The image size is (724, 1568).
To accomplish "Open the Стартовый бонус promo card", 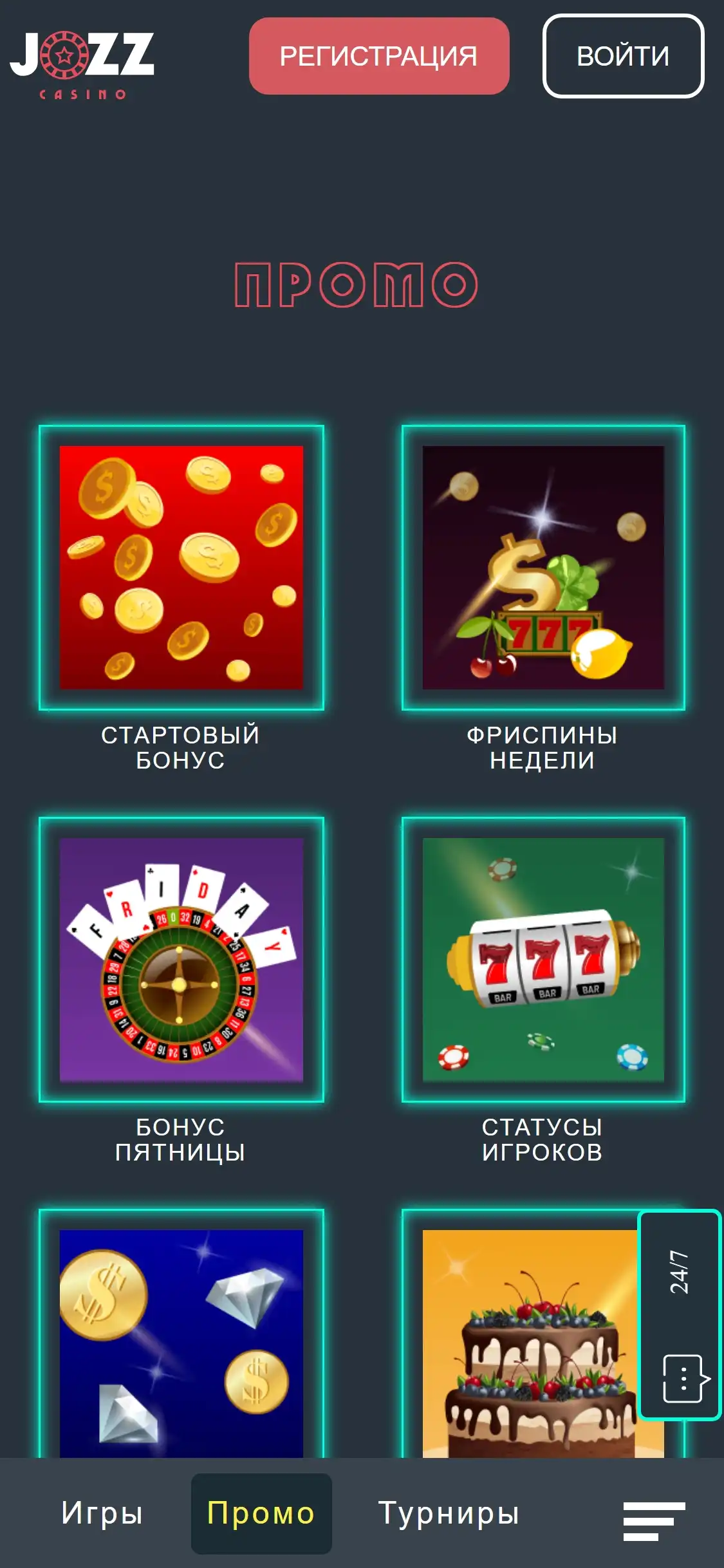I will click(x=181, y=568).
